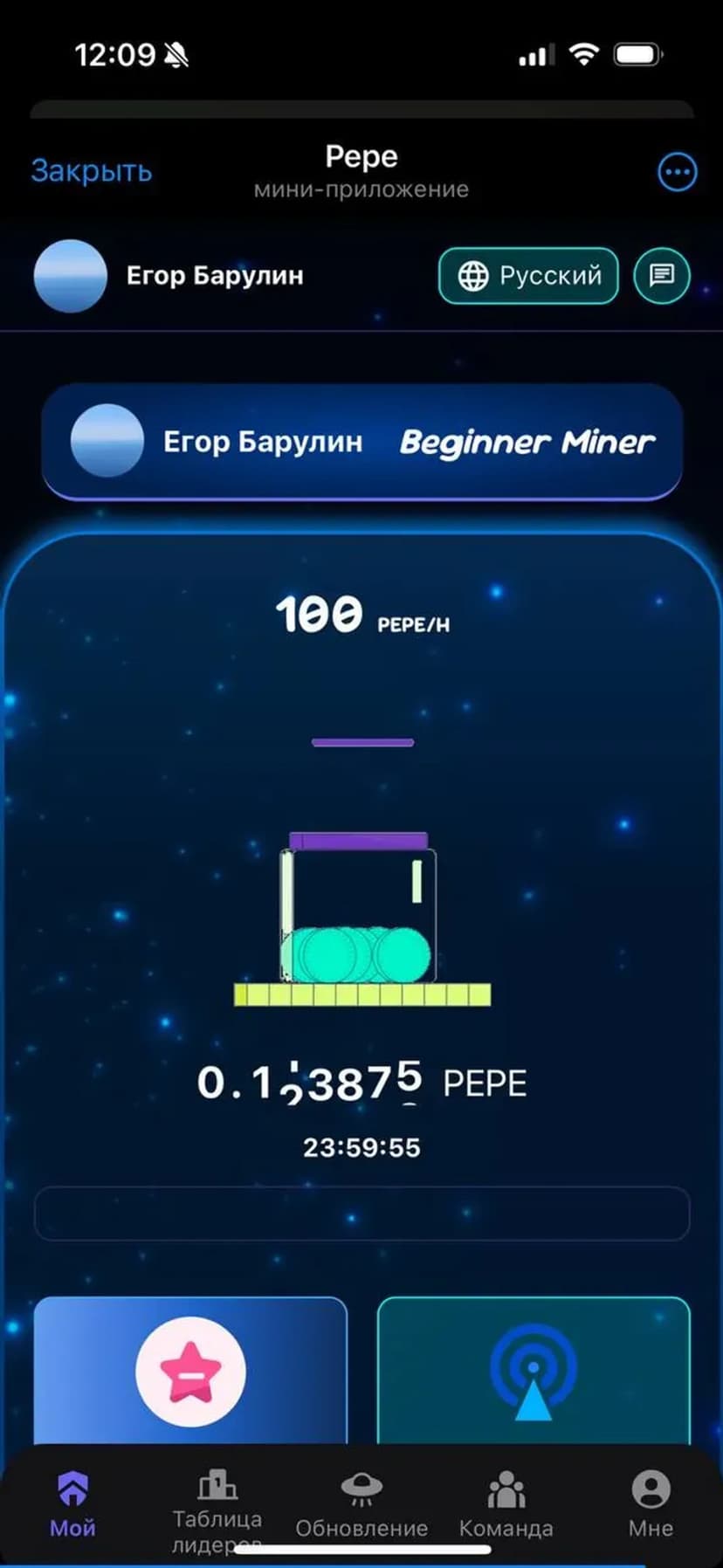This screenshot has width=723, height=1568.
Task: Open the three-dot overflow menu
Action: [677, 172]
